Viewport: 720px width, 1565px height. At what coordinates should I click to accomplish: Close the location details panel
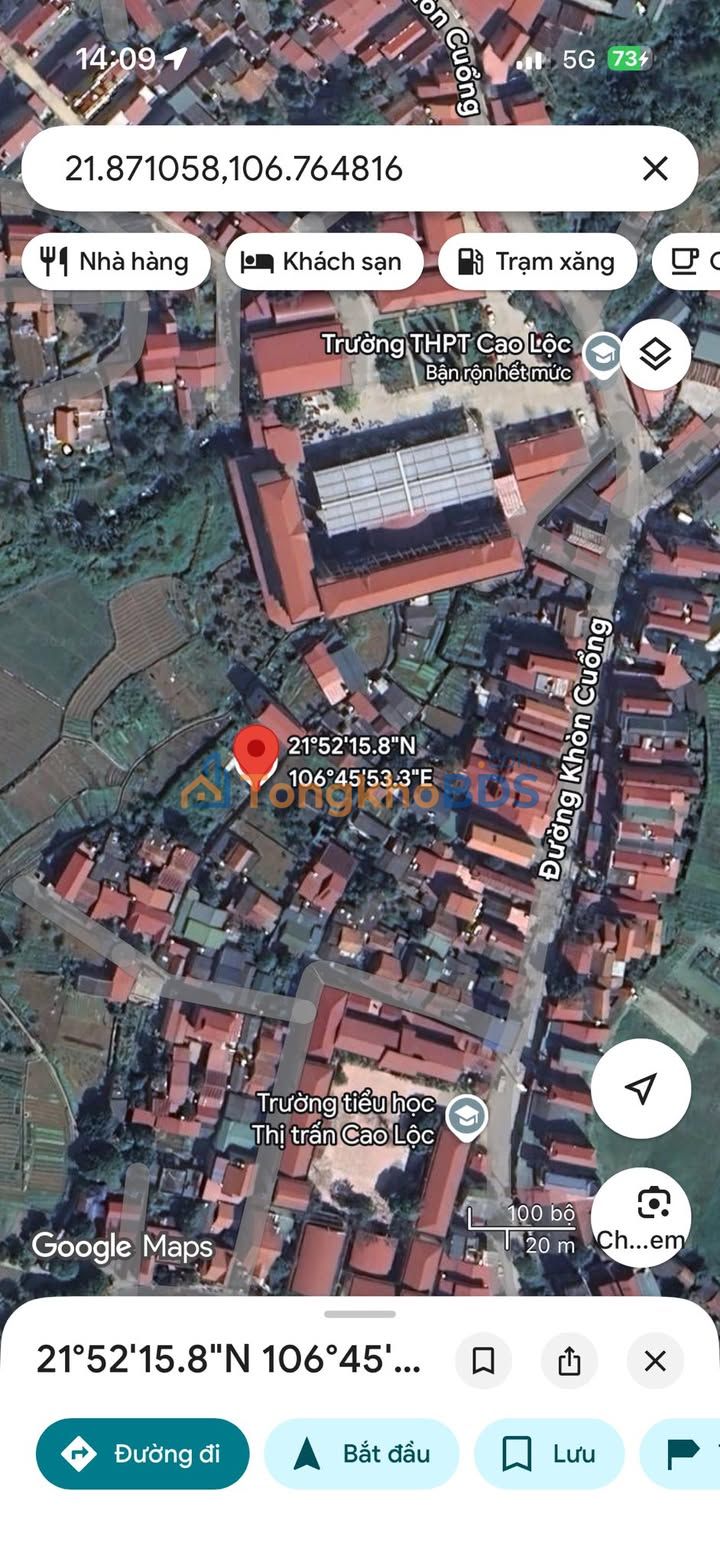655,1361
